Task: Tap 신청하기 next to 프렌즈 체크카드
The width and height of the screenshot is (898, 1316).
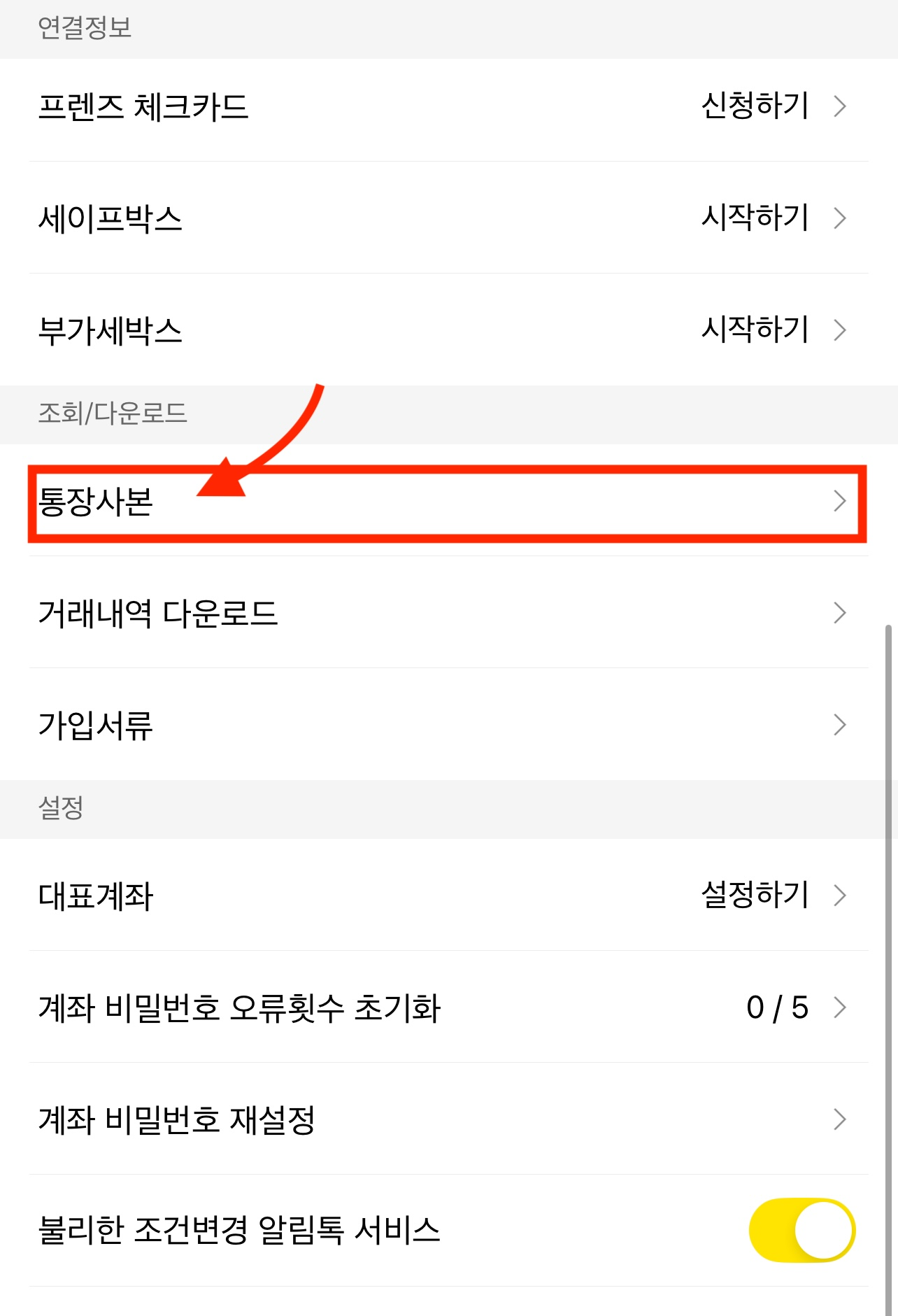Action: [757, 105]
